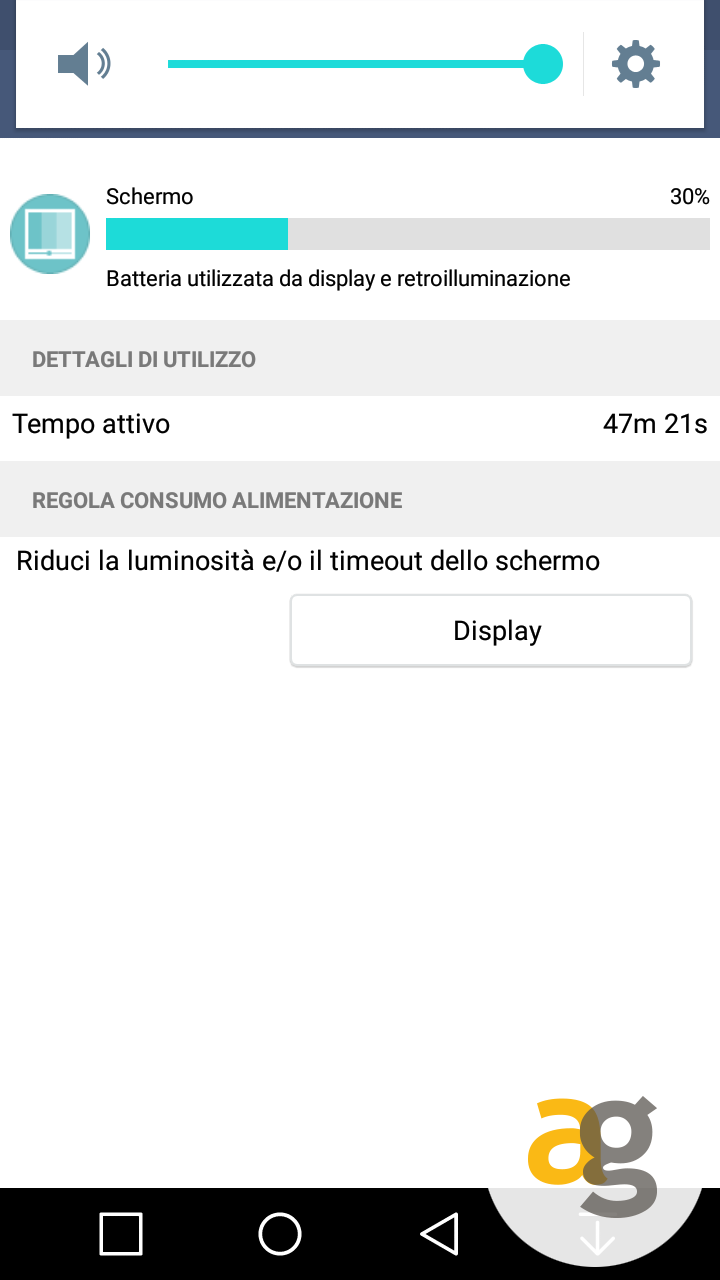Return to the home screen
Screen dimensions: 720x1280
pyautogui.click(x=280, y=1234)
